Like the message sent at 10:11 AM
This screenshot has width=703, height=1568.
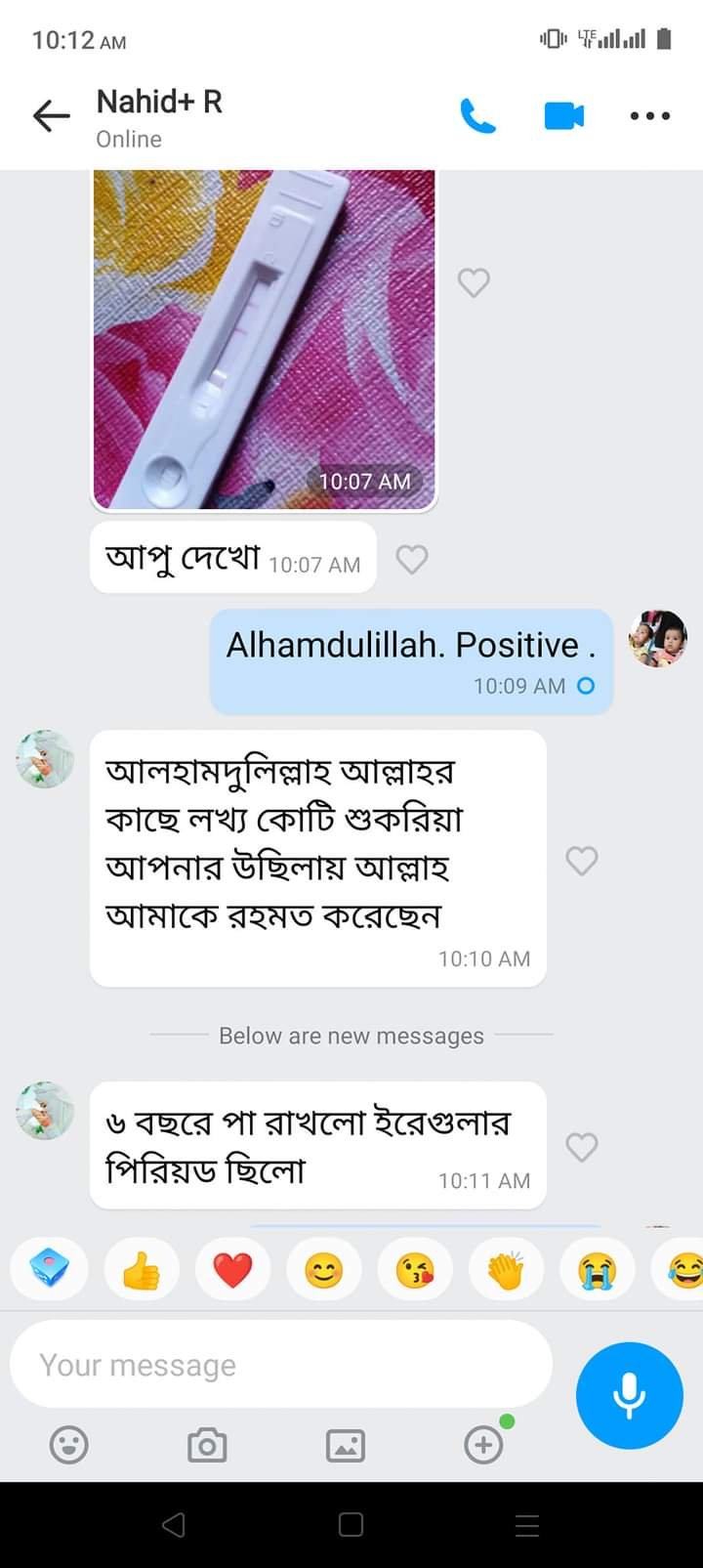[582, 1146]
